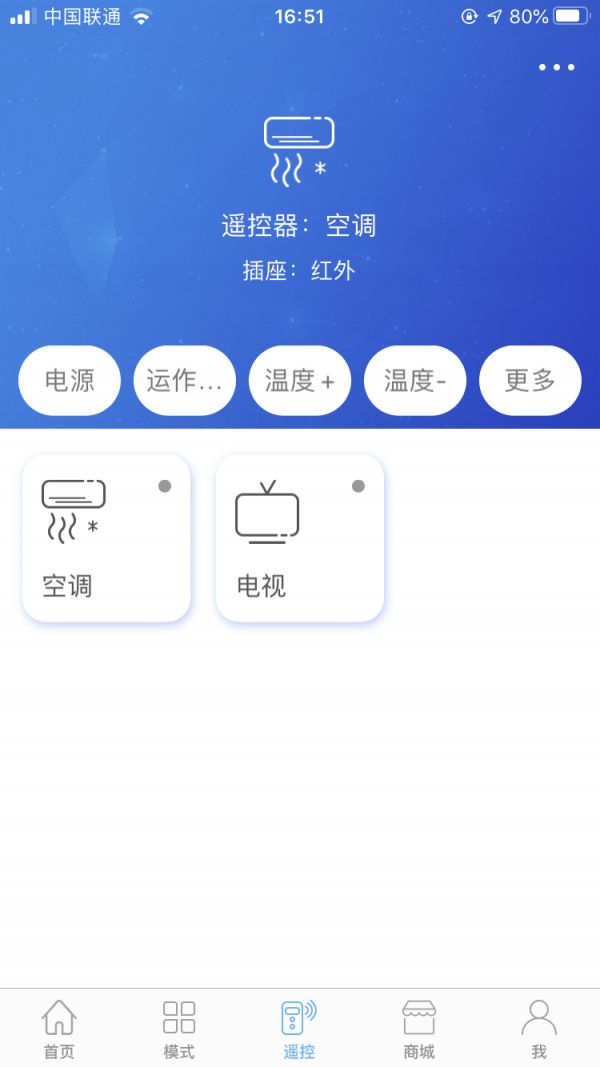Image resolution: width=600 pixels, height=1067 pixels.
Task: Open the 商城 store tab
Action: (419, 1029)
